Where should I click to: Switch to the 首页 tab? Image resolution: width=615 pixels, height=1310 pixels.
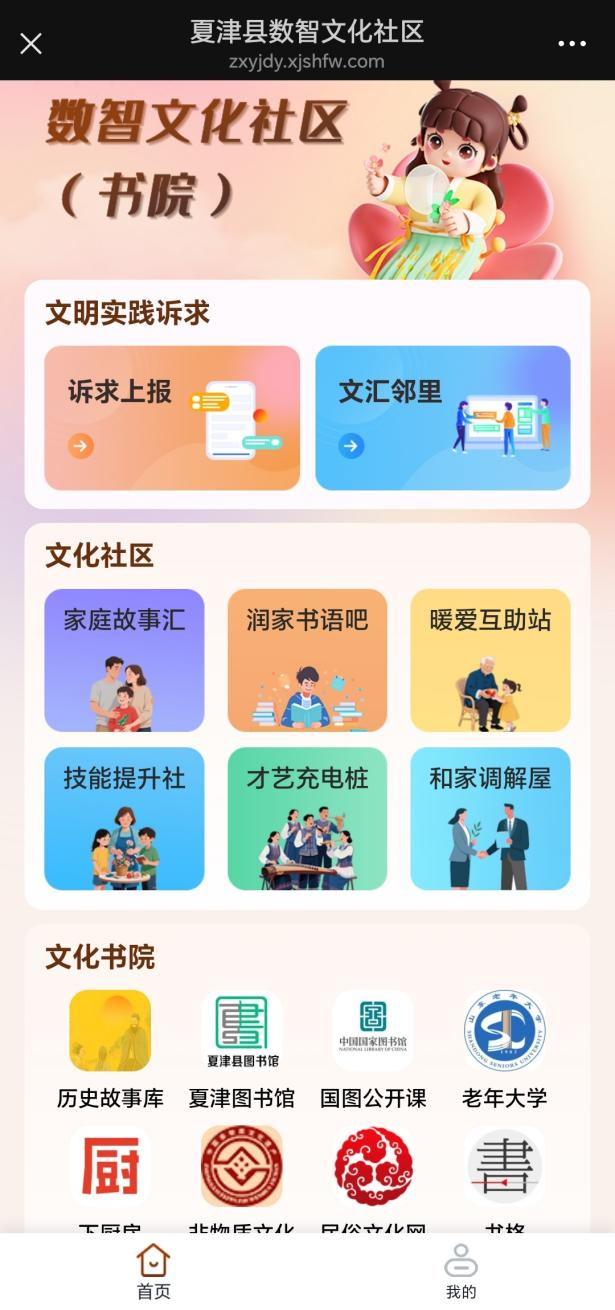coord(154,1272)
